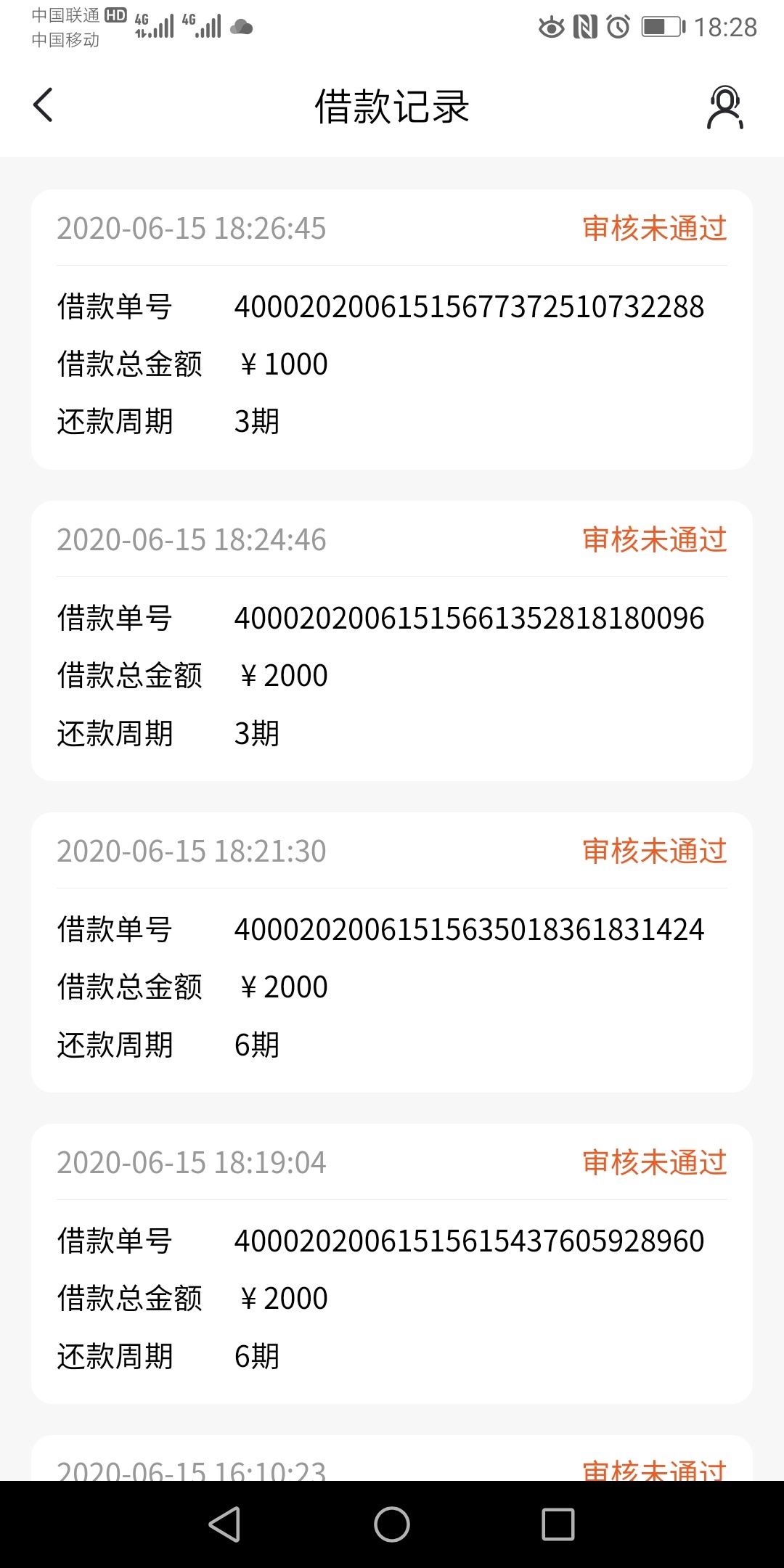The image size is (784, 1568).
Task: Open recent apps from navigation bar
Action: (558, 1524)
